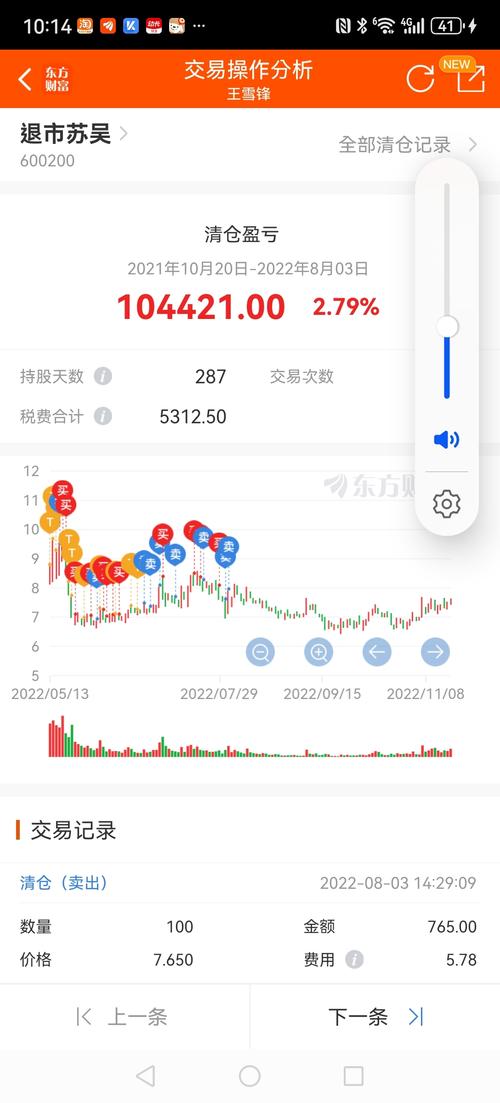Refresh the trade analysis page

tap(420, 79)
